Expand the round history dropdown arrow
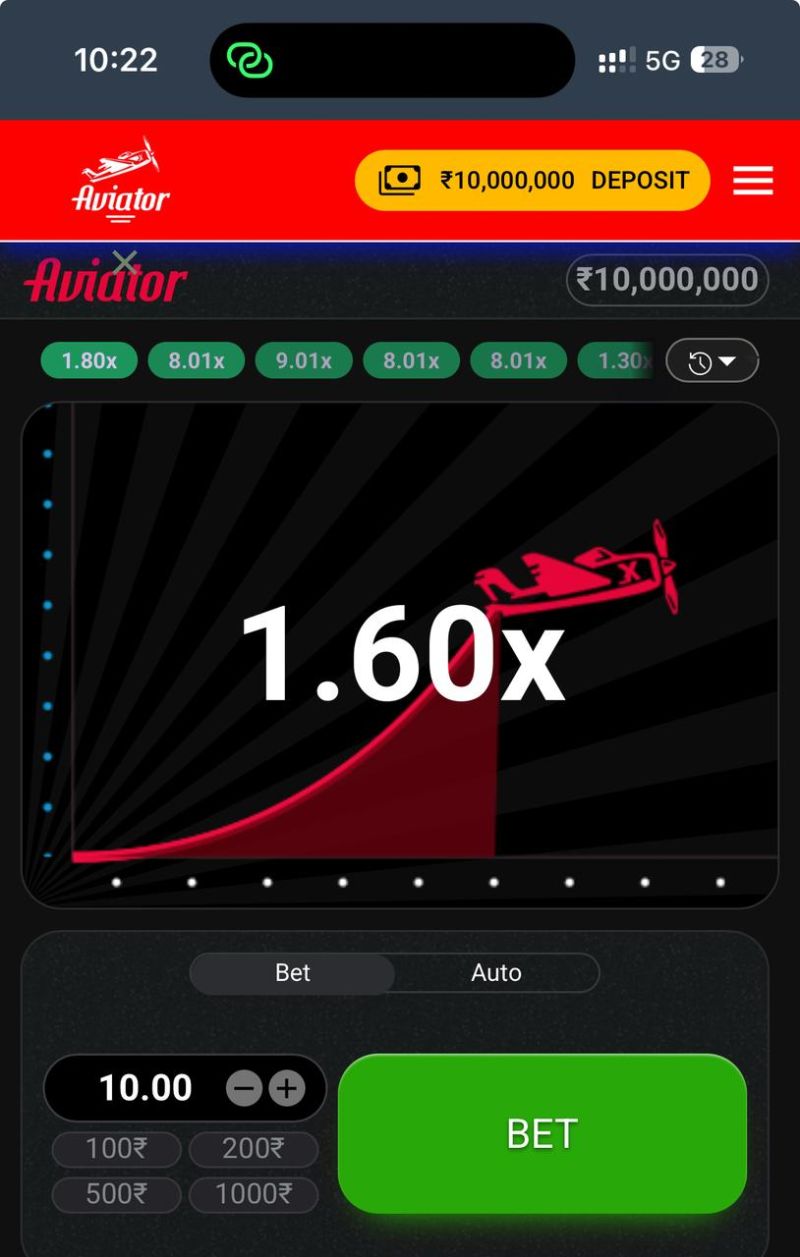The image size is (800, 1257). click(x=728, y=361)
